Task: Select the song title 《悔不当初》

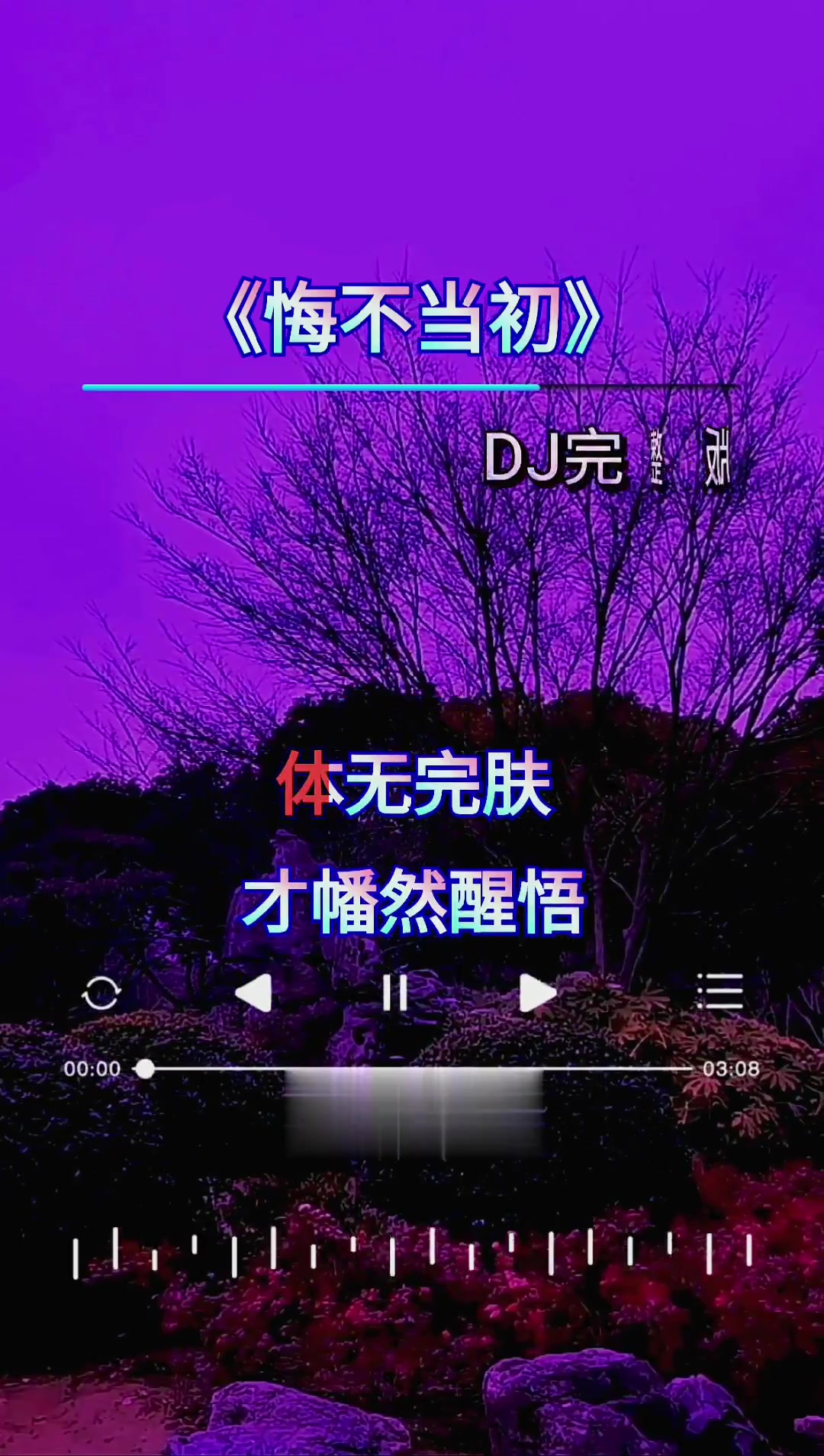Action: pyautogui.click(x=412, y=315)
